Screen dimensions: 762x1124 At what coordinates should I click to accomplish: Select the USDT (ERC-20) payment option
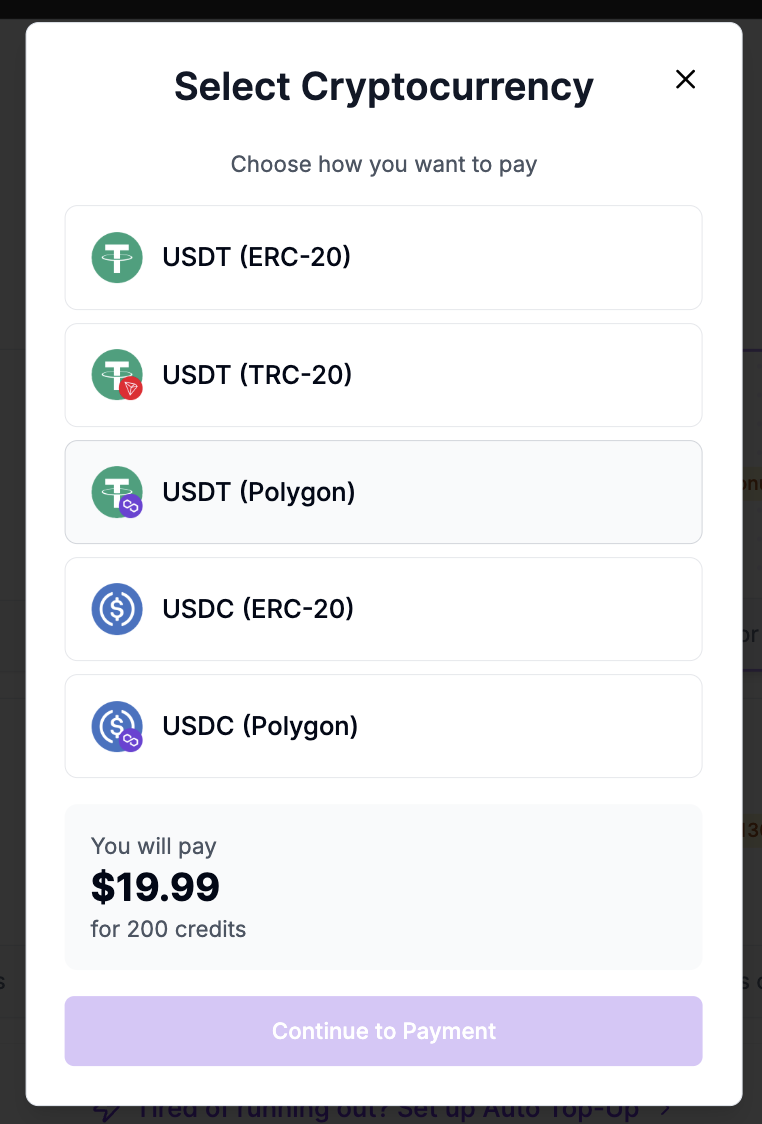pos(383,257)
